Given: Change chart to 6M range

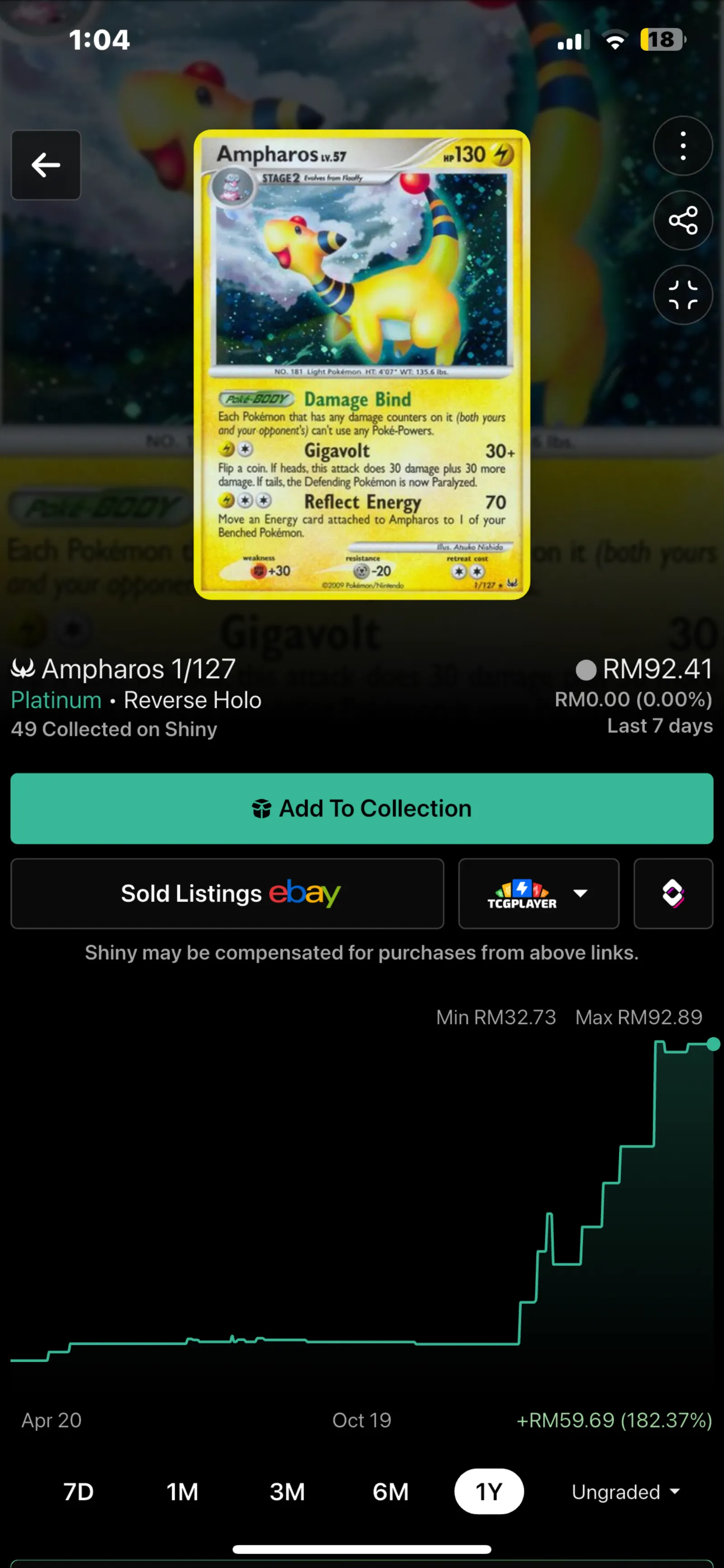Looking at the screenshot, I should tap(391, 1491).
